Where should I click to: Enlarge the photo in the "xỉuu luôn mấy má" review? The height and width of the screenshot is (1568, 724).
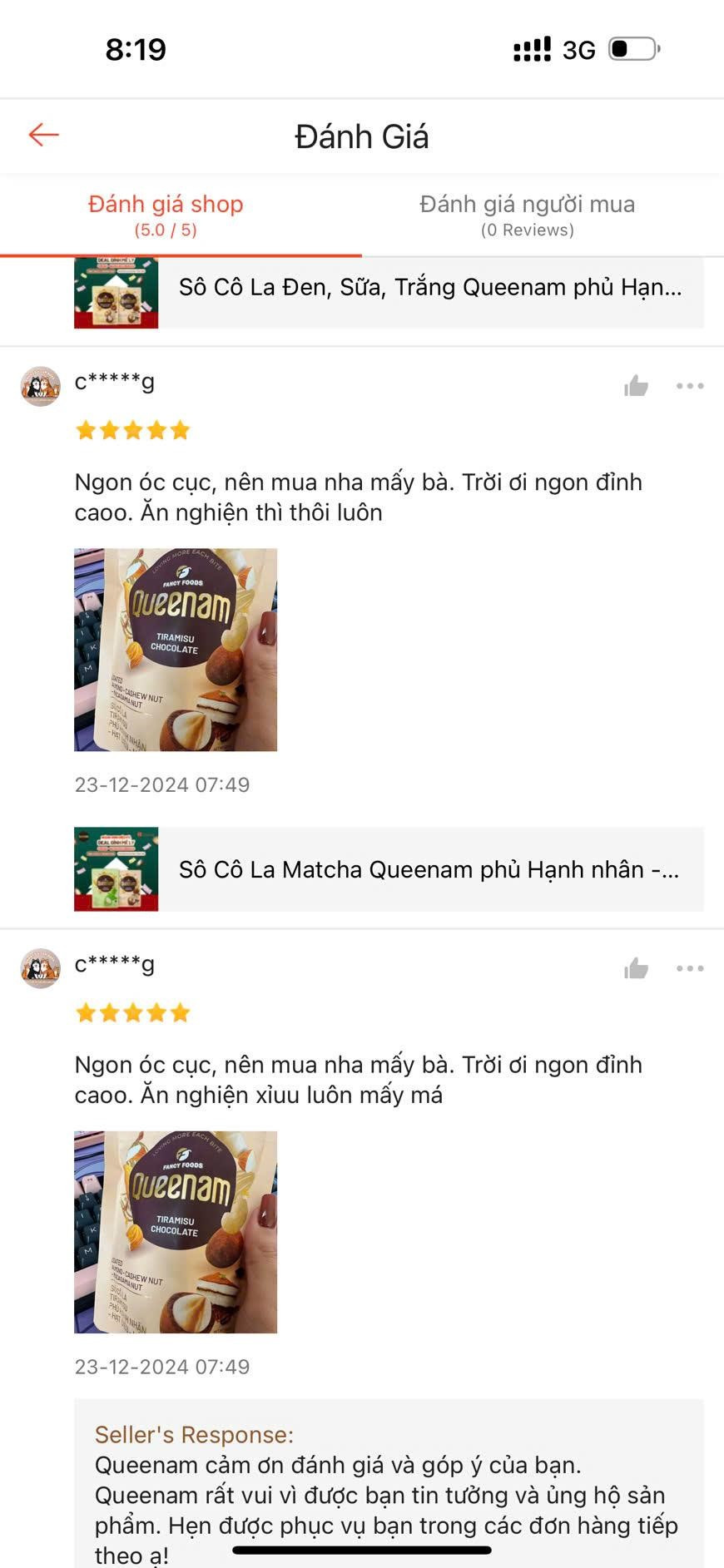[x=176, y=1232]
